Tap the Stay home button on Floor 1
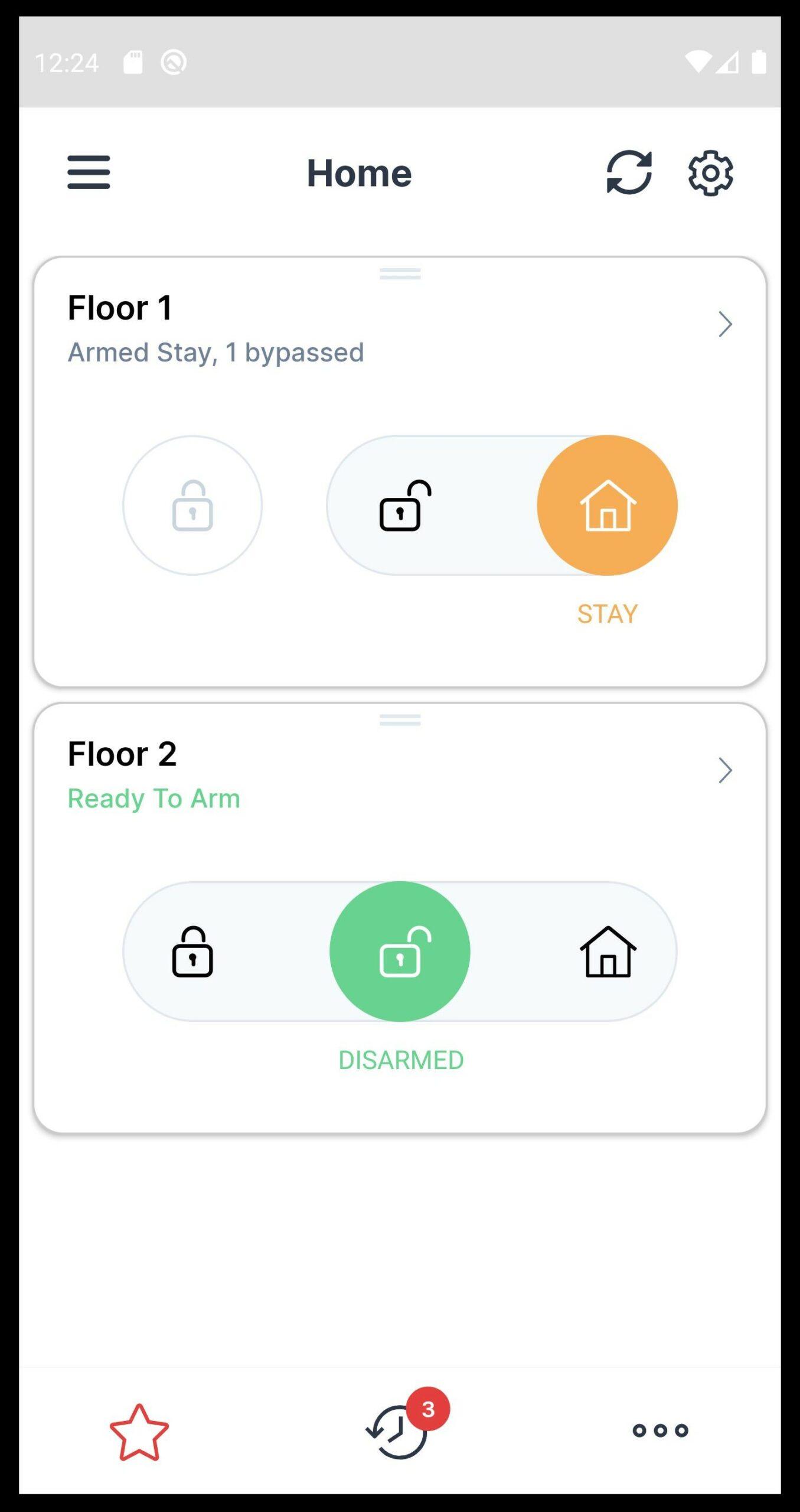800x1512 pixels. pos(607,506)
